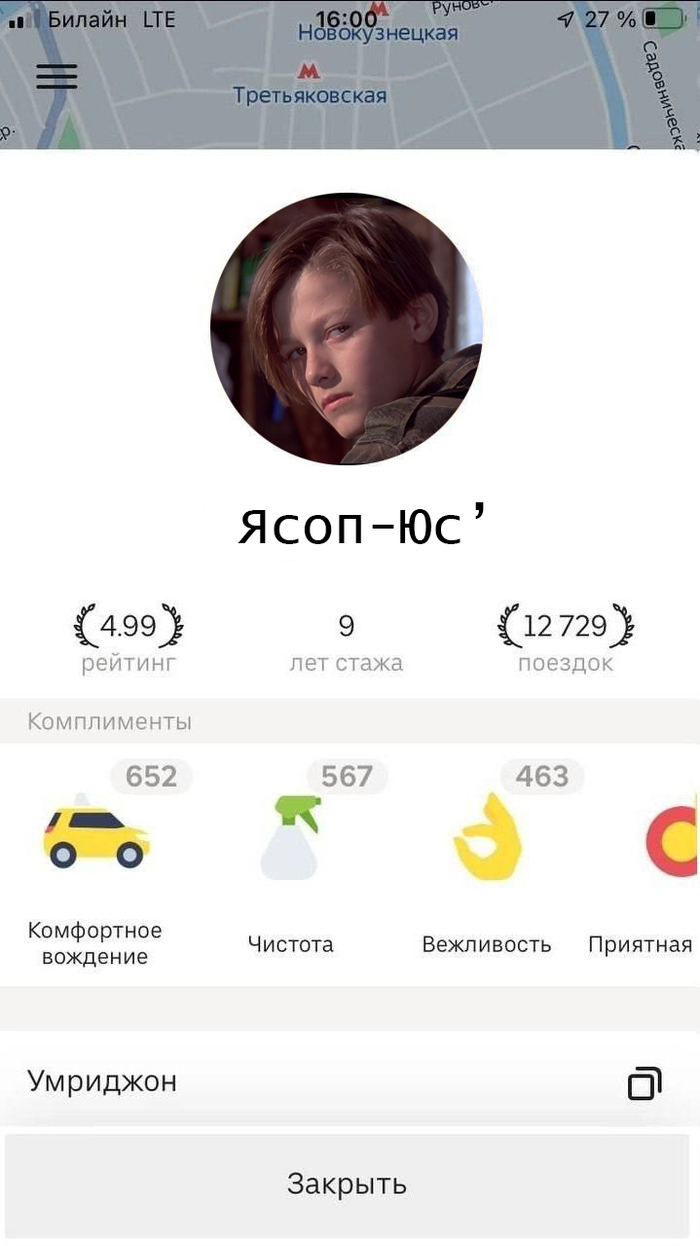Tap the Закрыть button

coord(347,1184)
